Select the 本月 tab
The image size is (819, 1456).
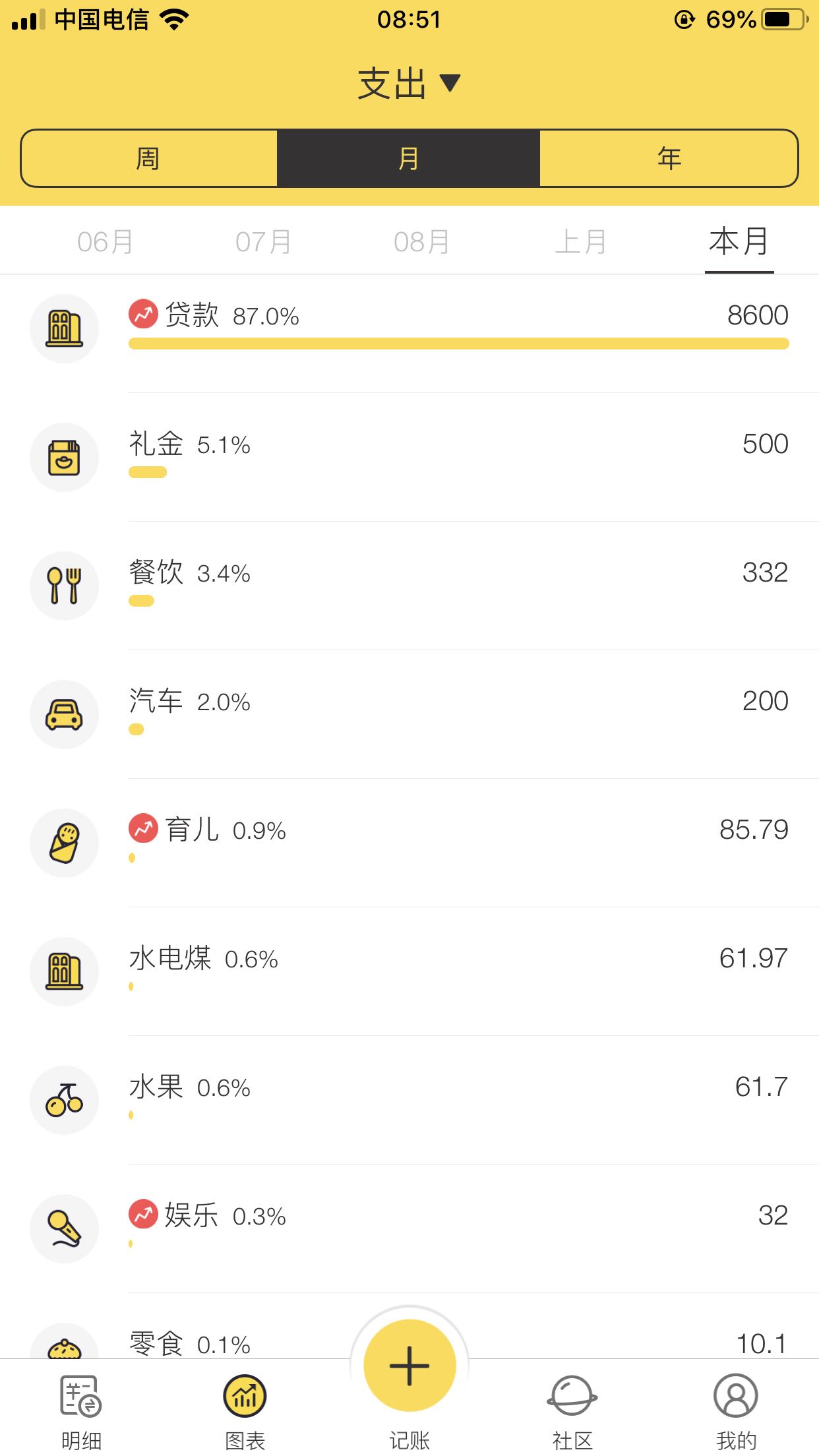[739, 241]
